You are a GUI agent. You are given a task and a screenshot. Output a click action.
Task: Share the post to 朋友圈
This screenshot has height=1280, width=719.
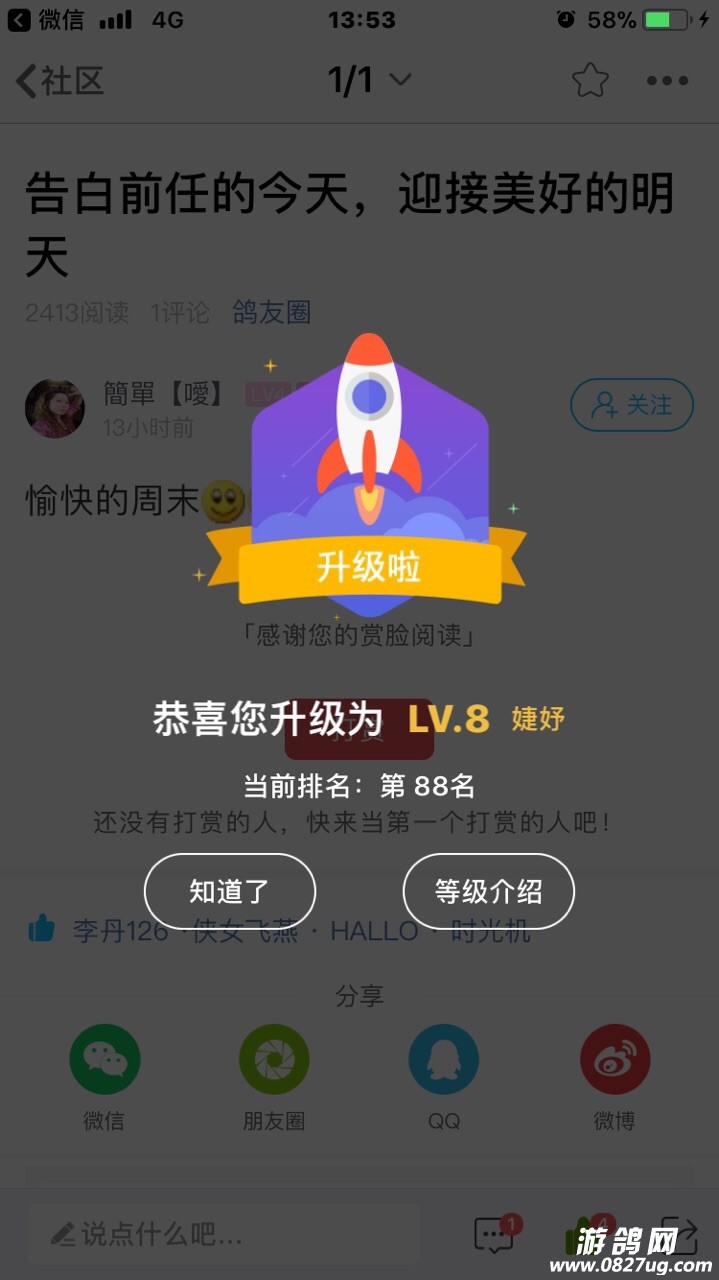(274, 1060)
